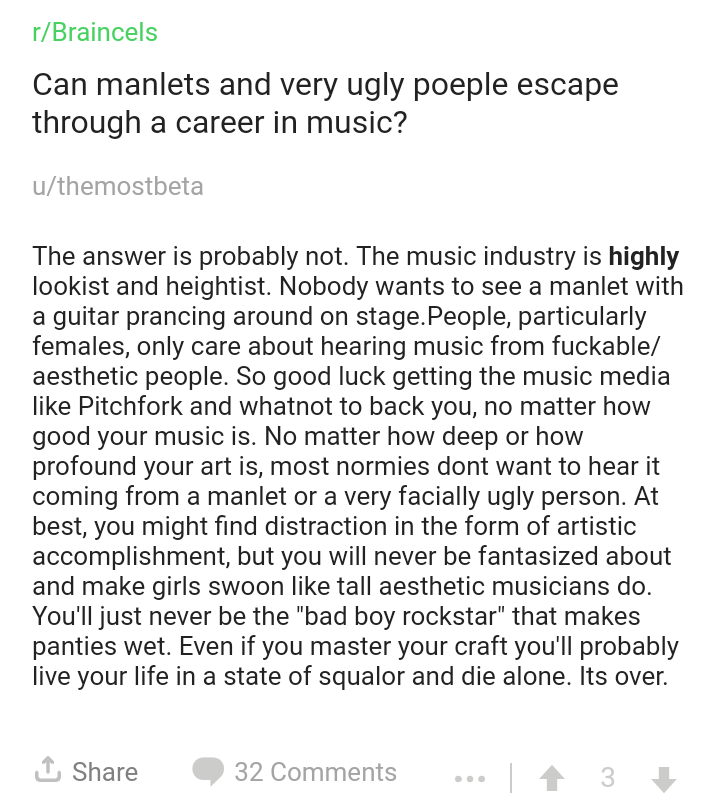Open the r/Braincels subreddit link
The image size is (720, 796).
pos(95,32)
